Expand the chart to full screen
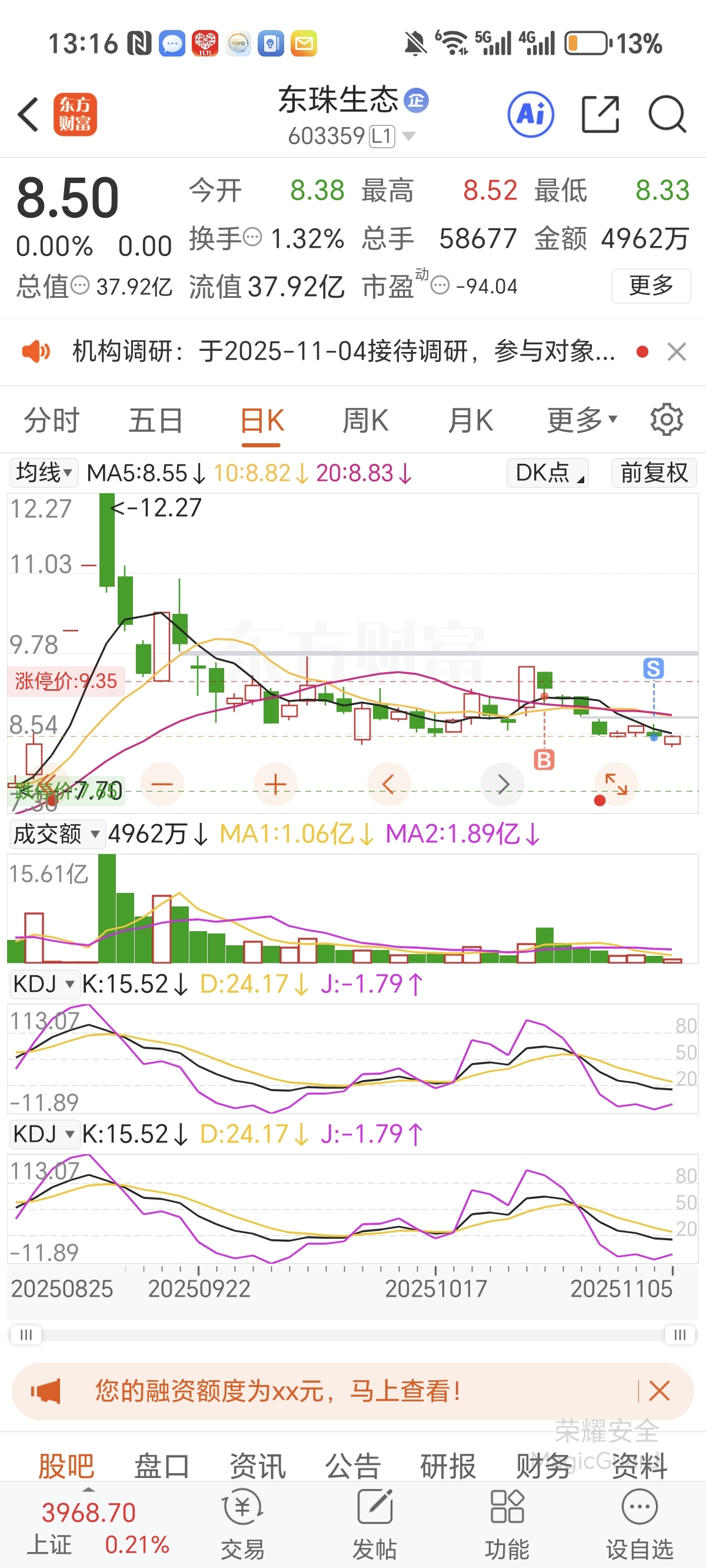The height and width of the screenshot is (1568, 706). coord(616,784)
